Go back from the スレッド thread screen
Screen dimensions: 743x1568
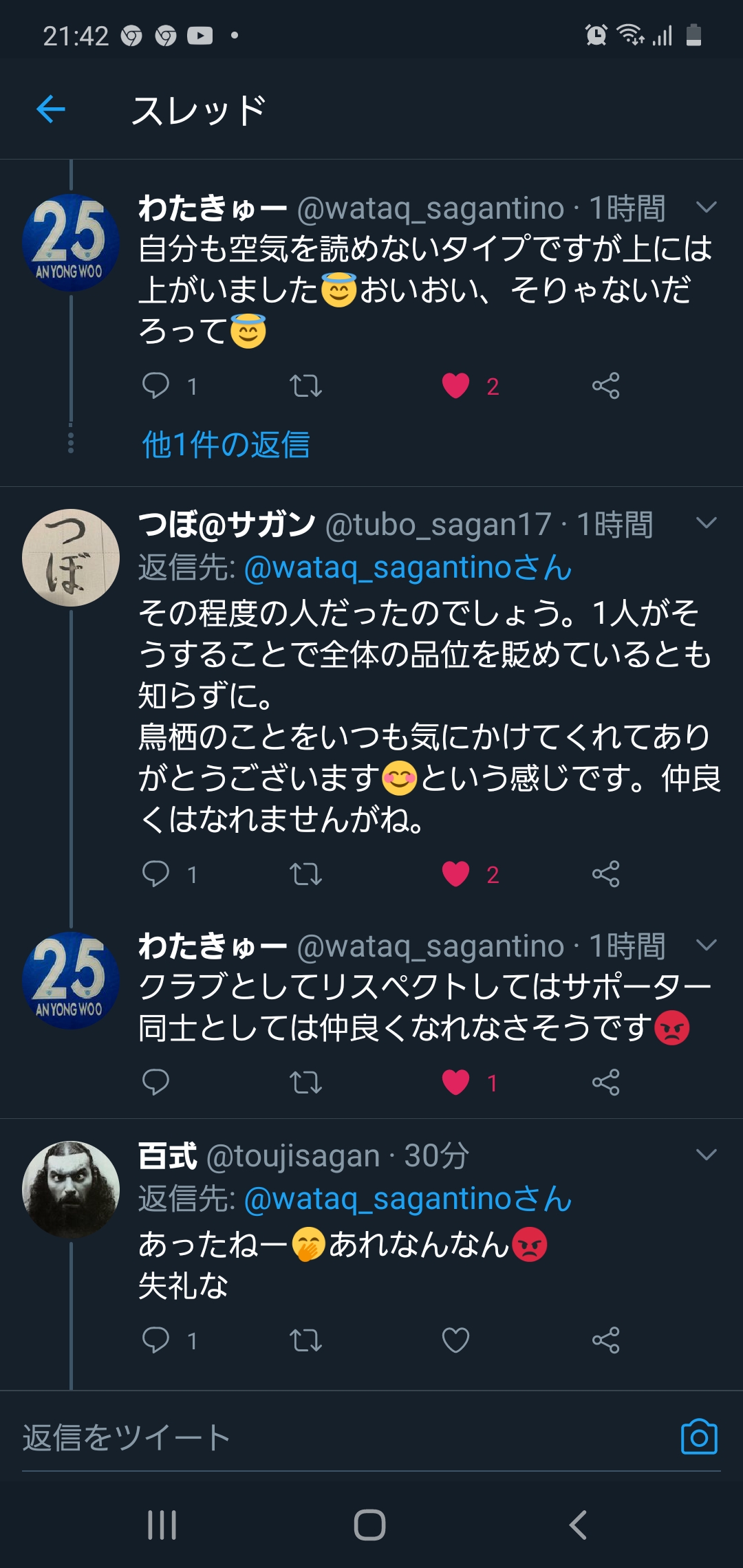click(x=51, y=109)
